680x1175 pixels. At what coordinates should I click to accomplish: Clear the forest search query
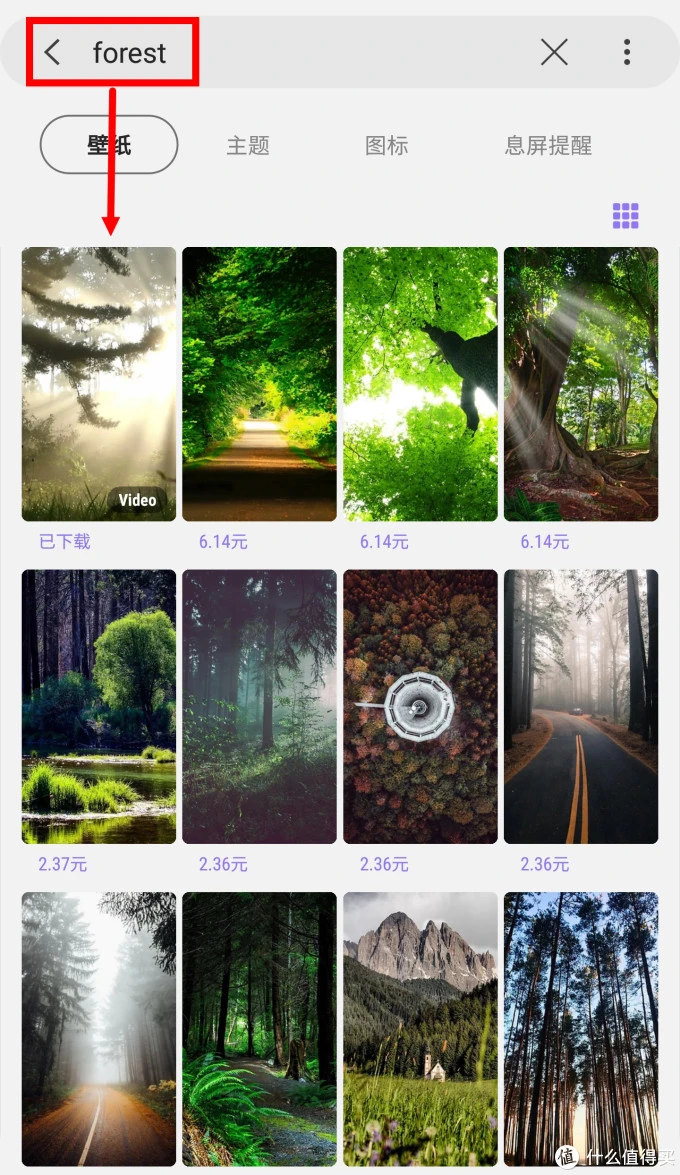[x=554, y=52]
